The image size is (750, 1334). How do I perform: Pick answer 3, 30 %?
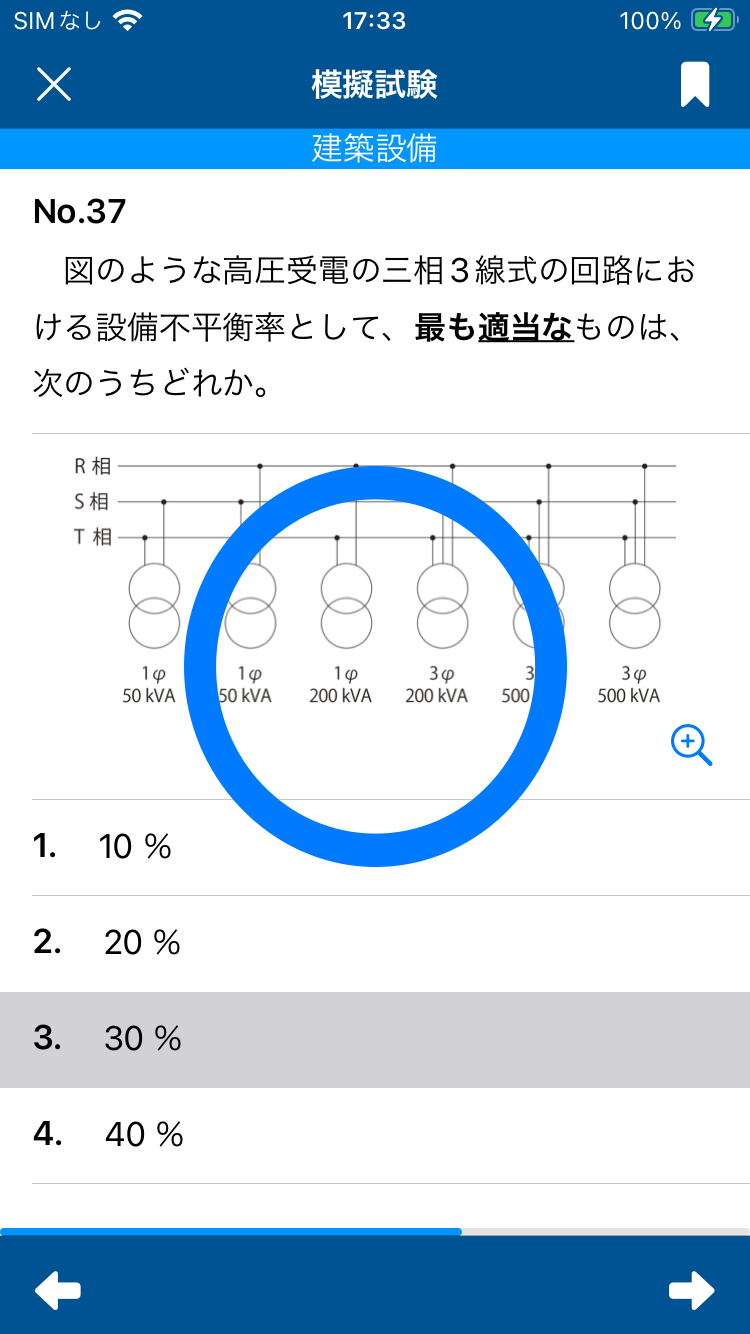375,1040
